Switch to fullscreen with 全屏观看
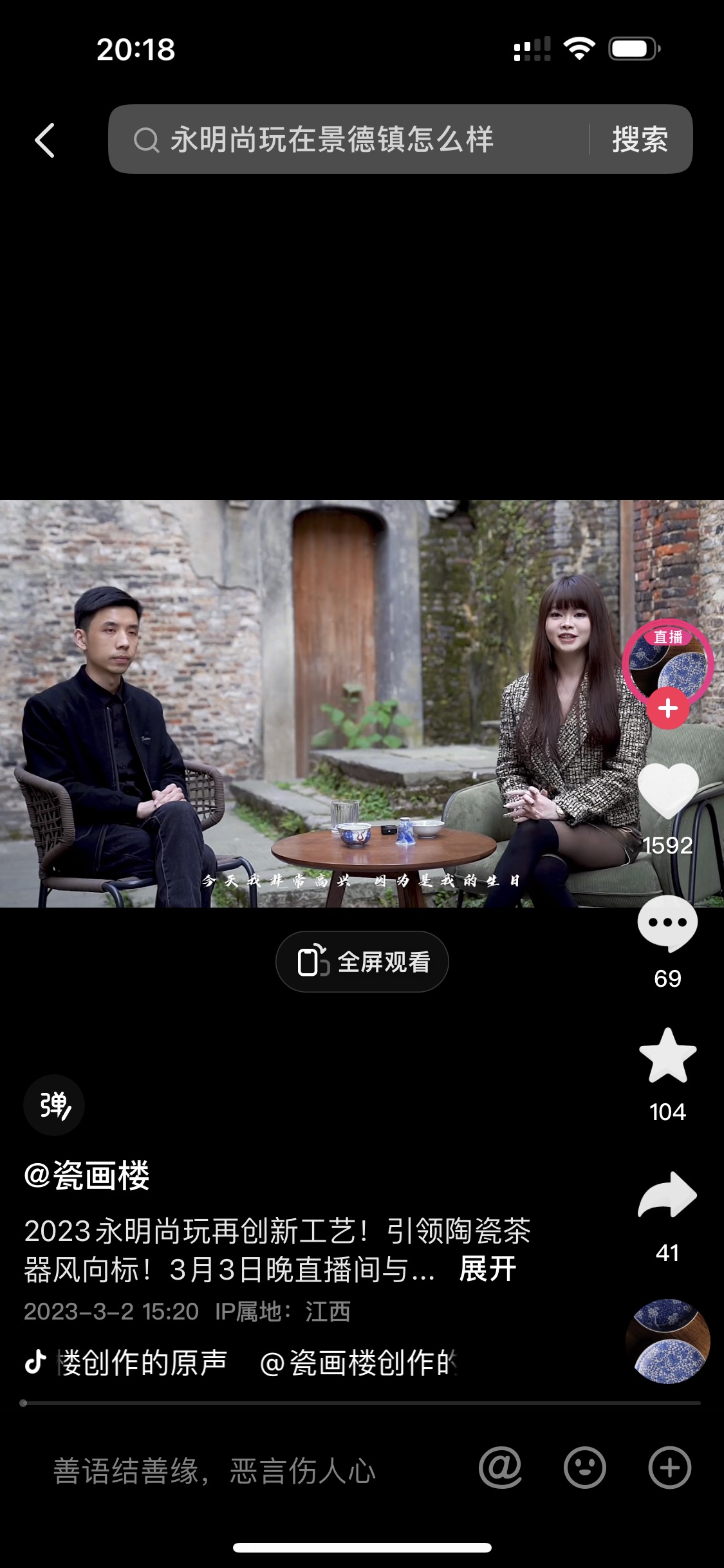The image size is (724, 1568). point(362,962)
